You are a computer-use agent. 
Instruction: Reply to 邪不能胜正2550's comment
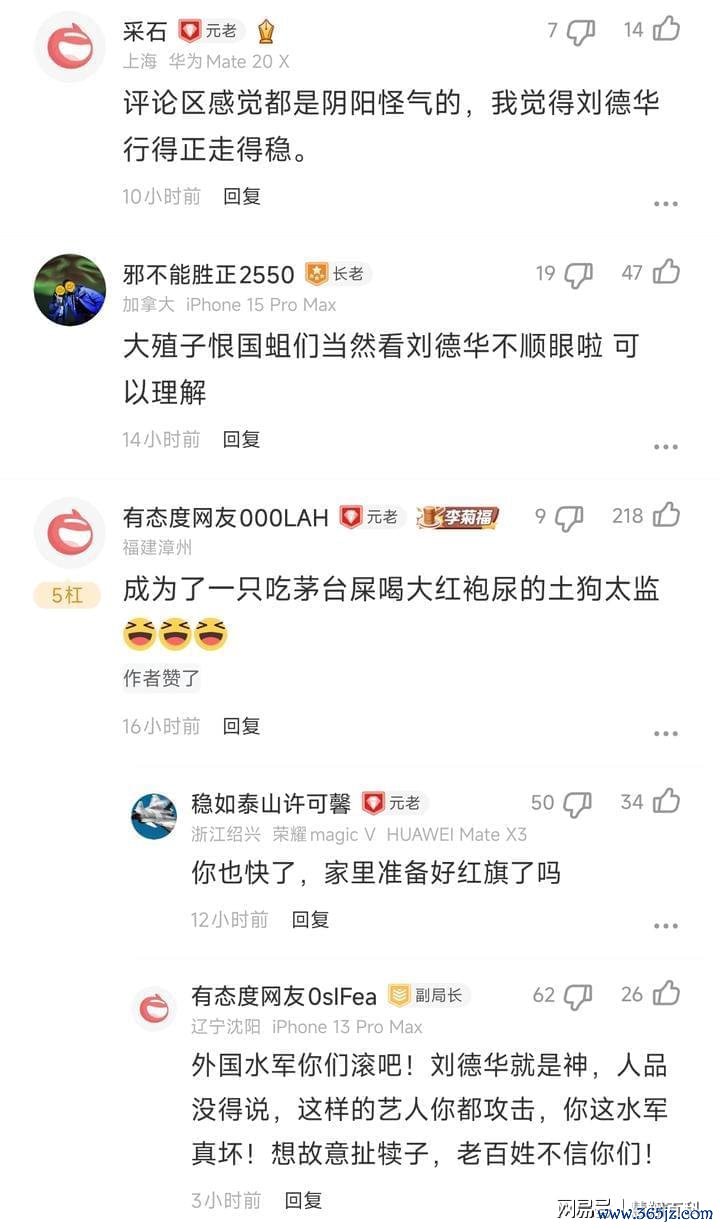click(x=242, y=439)
